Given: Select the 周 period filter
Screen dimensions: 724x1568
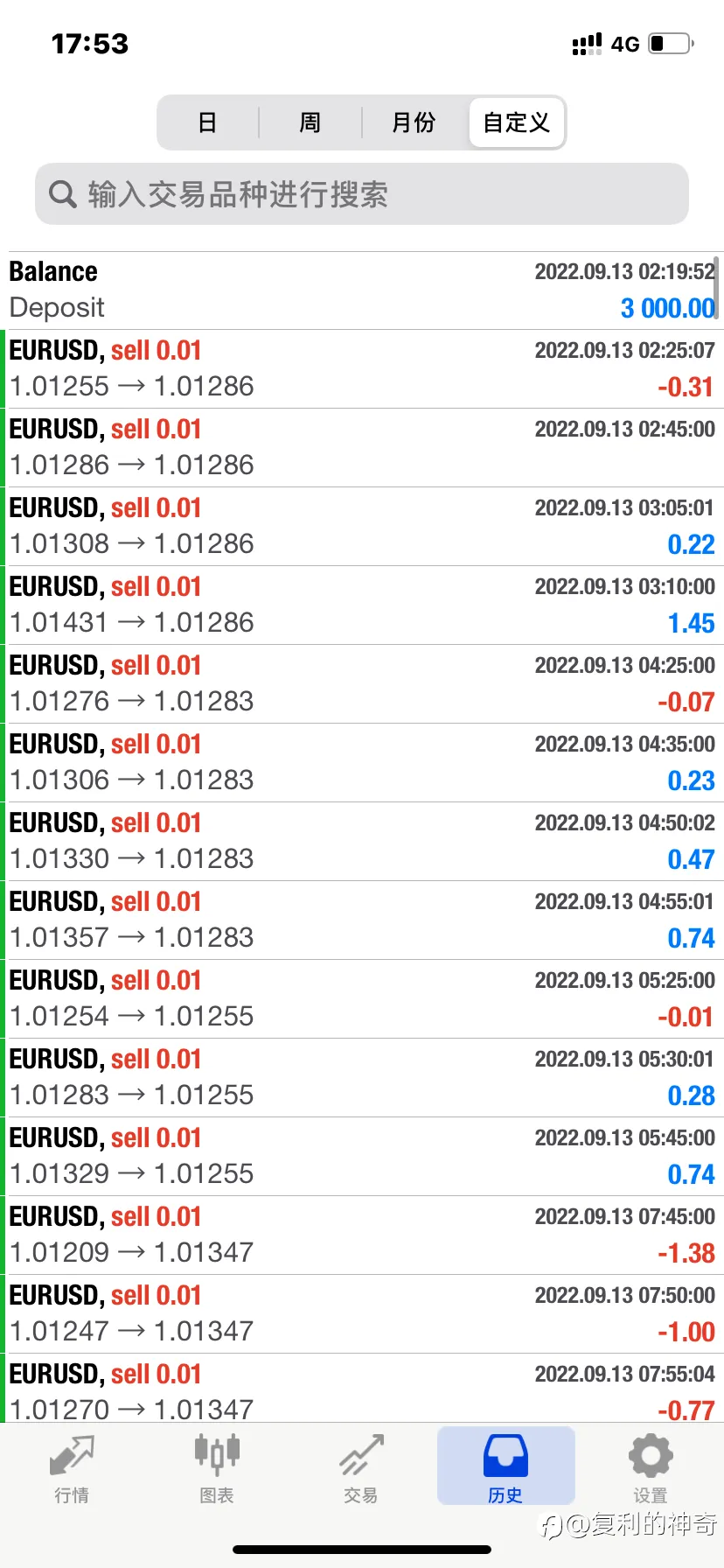Looking at the screenshot, I should pos(310,122).
